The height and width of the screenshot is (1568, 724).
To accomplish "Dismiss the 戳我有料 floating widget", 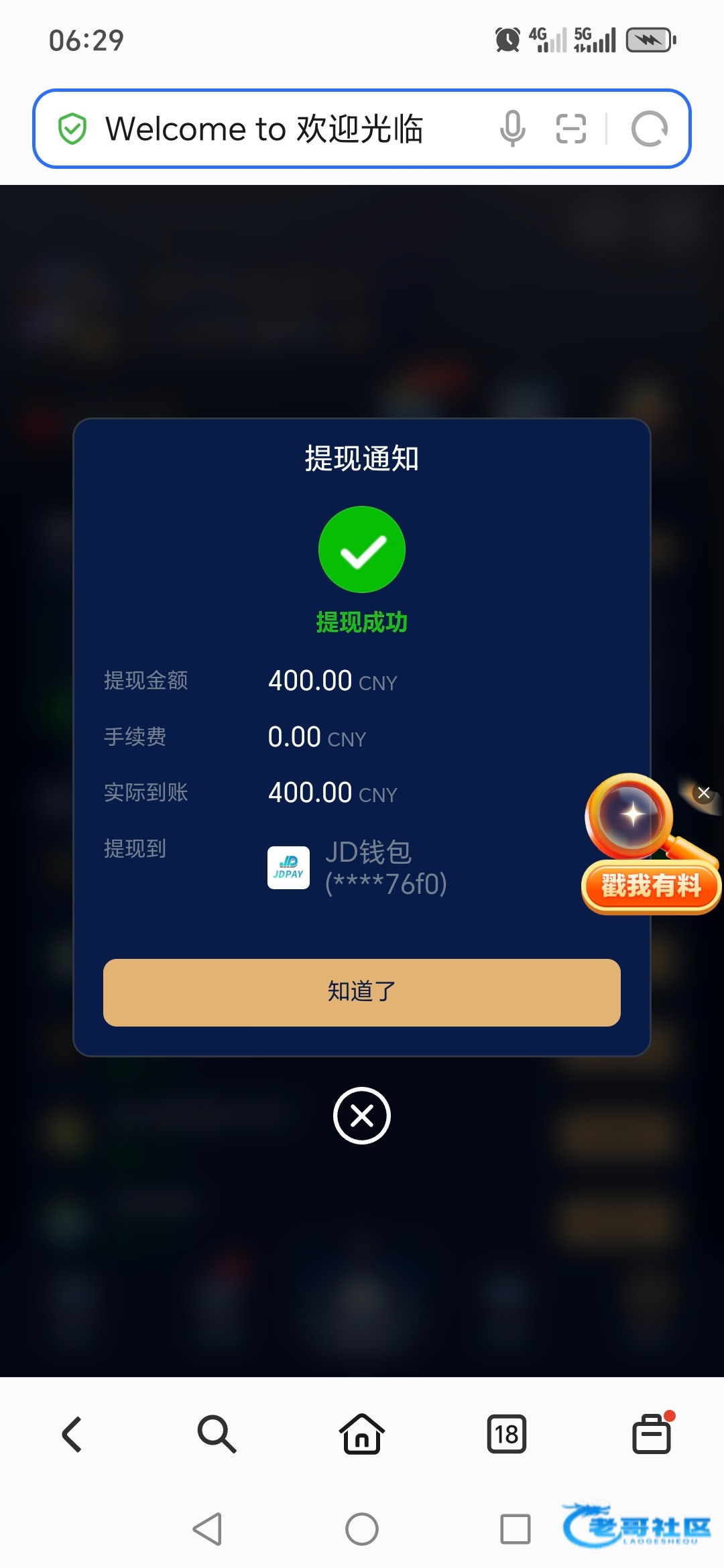I will (x=703, y=793).
